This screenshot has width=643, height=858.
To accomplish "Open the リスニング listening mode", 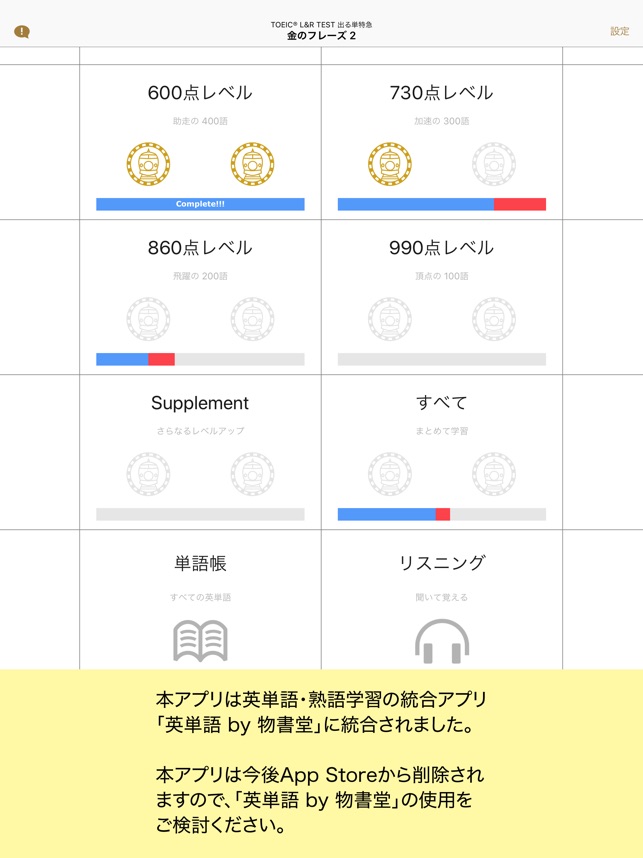I will [442, 600].
